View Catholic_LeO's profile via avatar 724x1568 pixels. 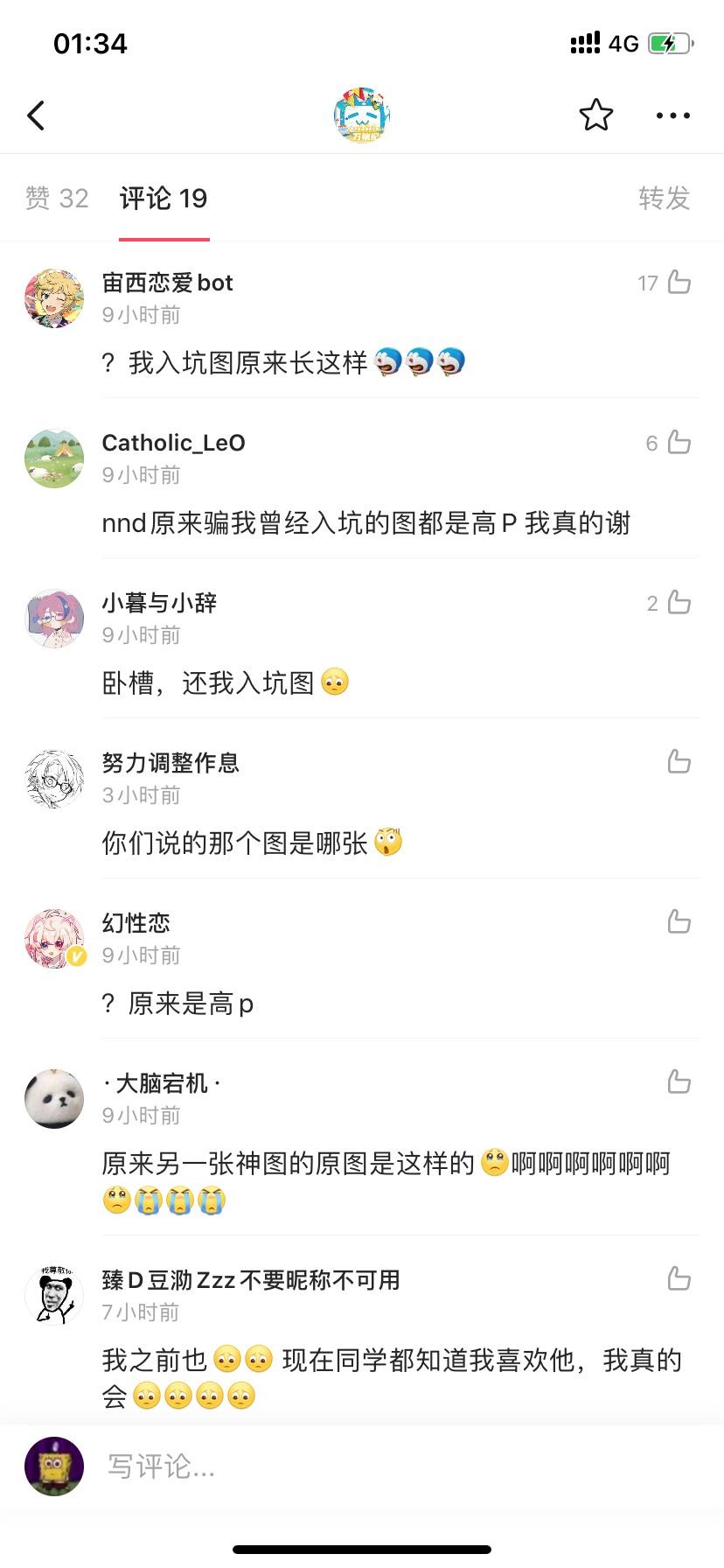coord(54,458)
